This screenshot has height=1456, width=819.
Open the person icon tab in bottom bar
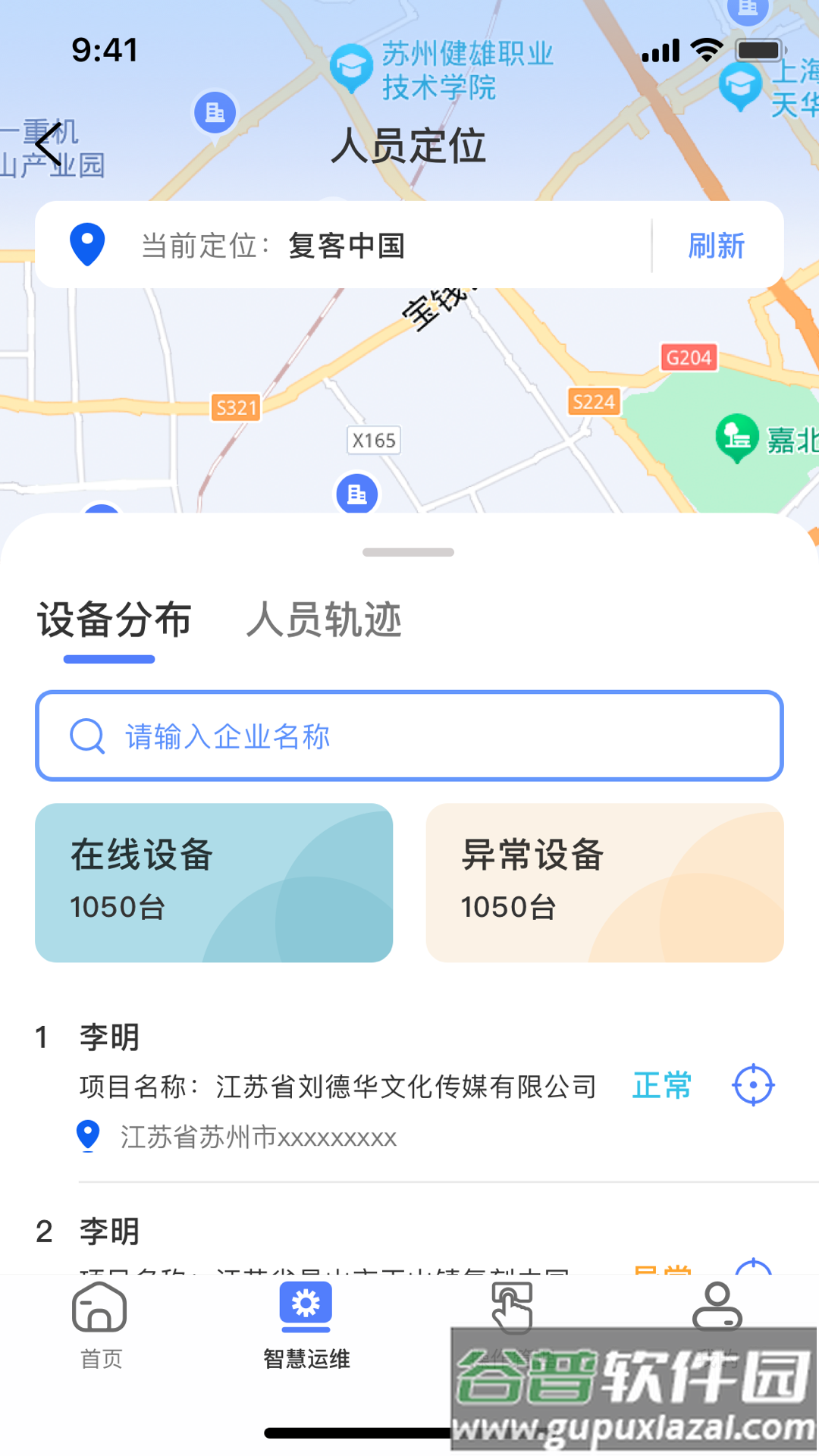point(717,1308)
